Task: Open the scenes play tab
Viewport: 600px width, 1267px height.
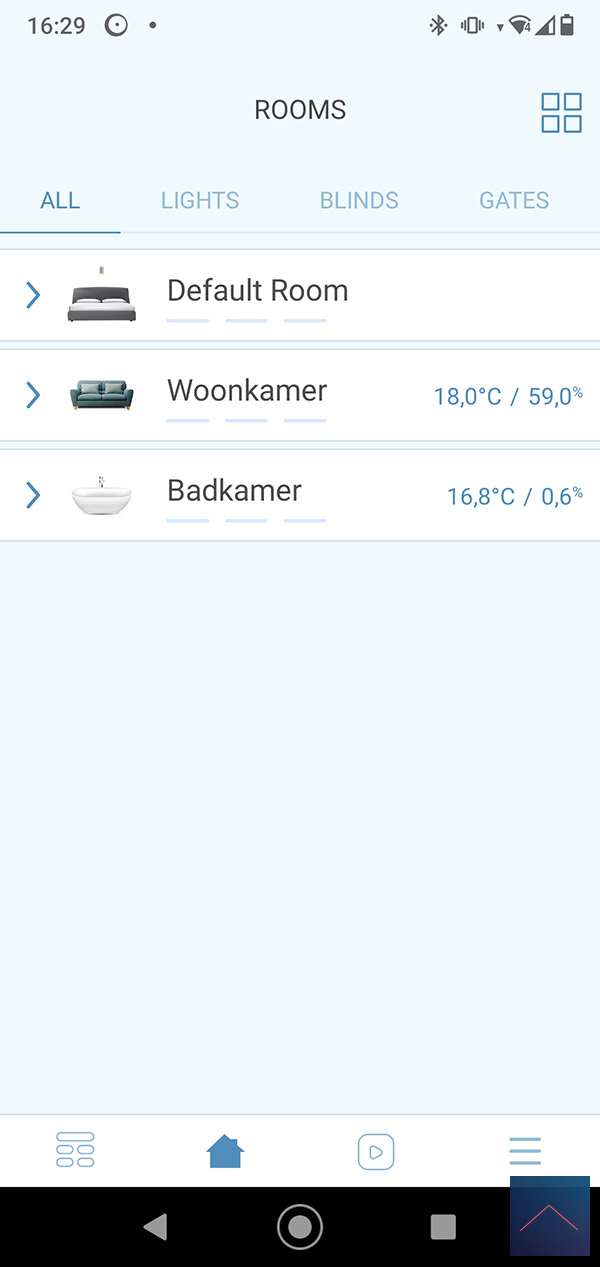Action: point(376,1152)
